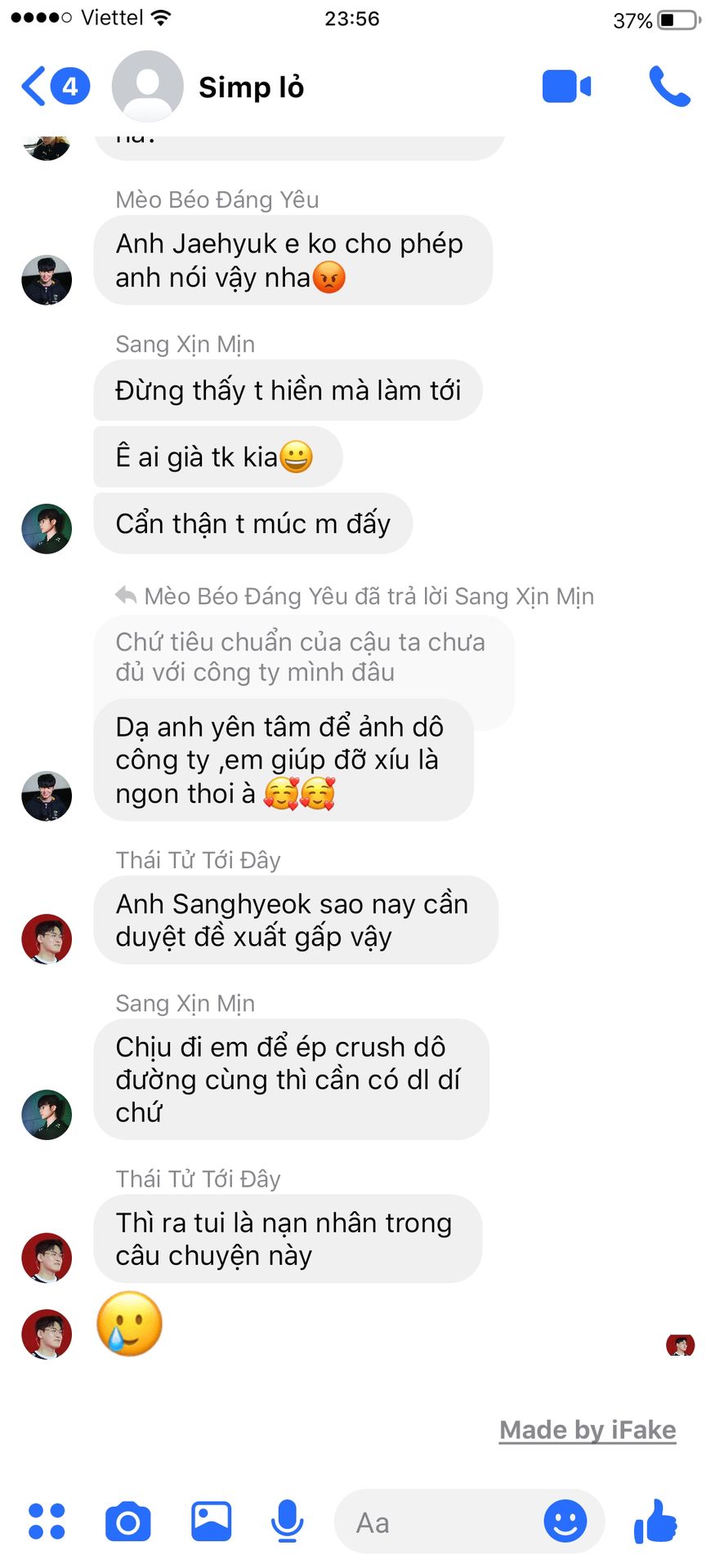Record a voice message with the microphone

click(x=287, y=1521)
